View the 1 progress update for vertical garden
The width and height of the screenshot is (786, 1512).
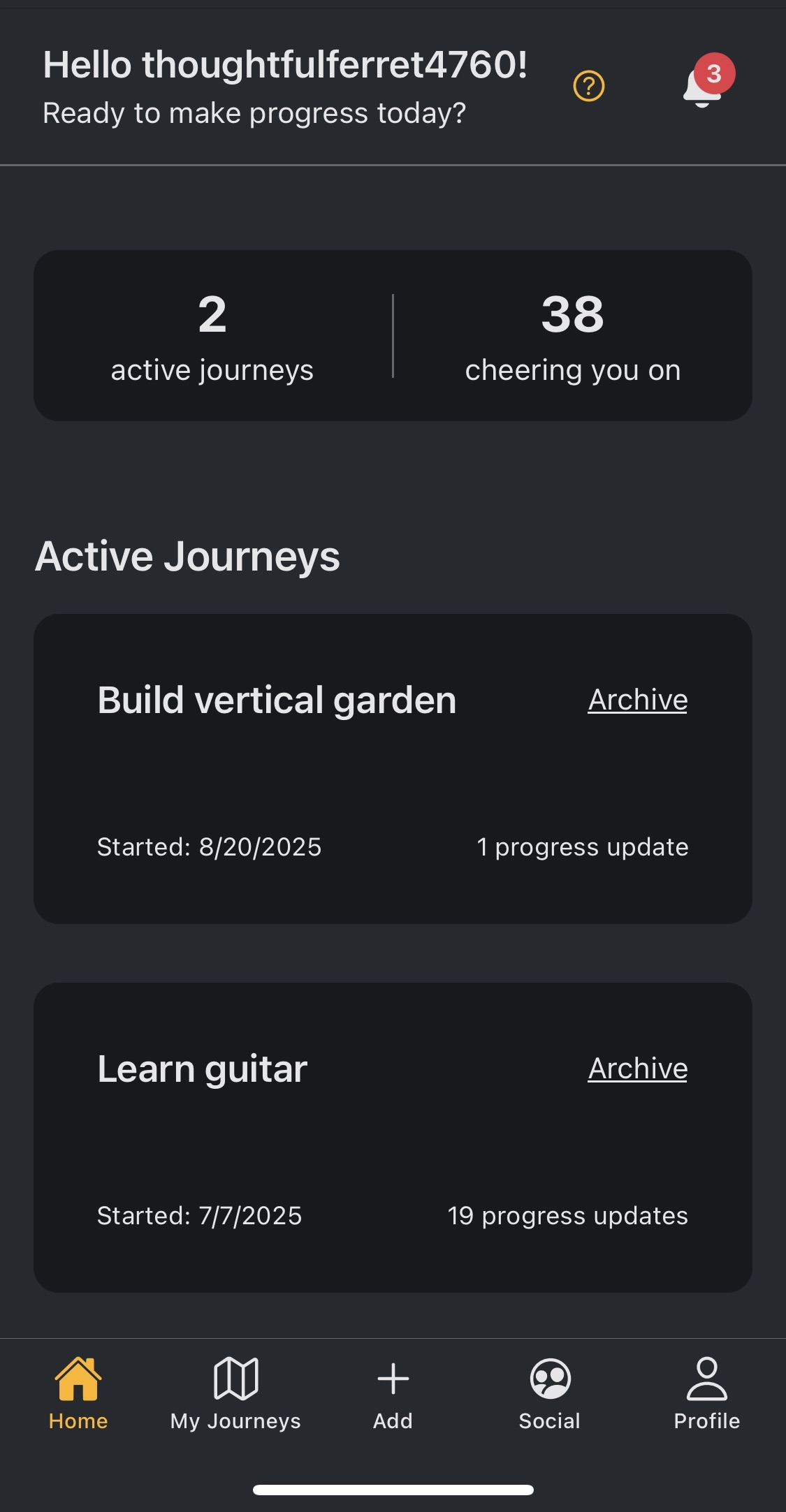coord(582,847)
